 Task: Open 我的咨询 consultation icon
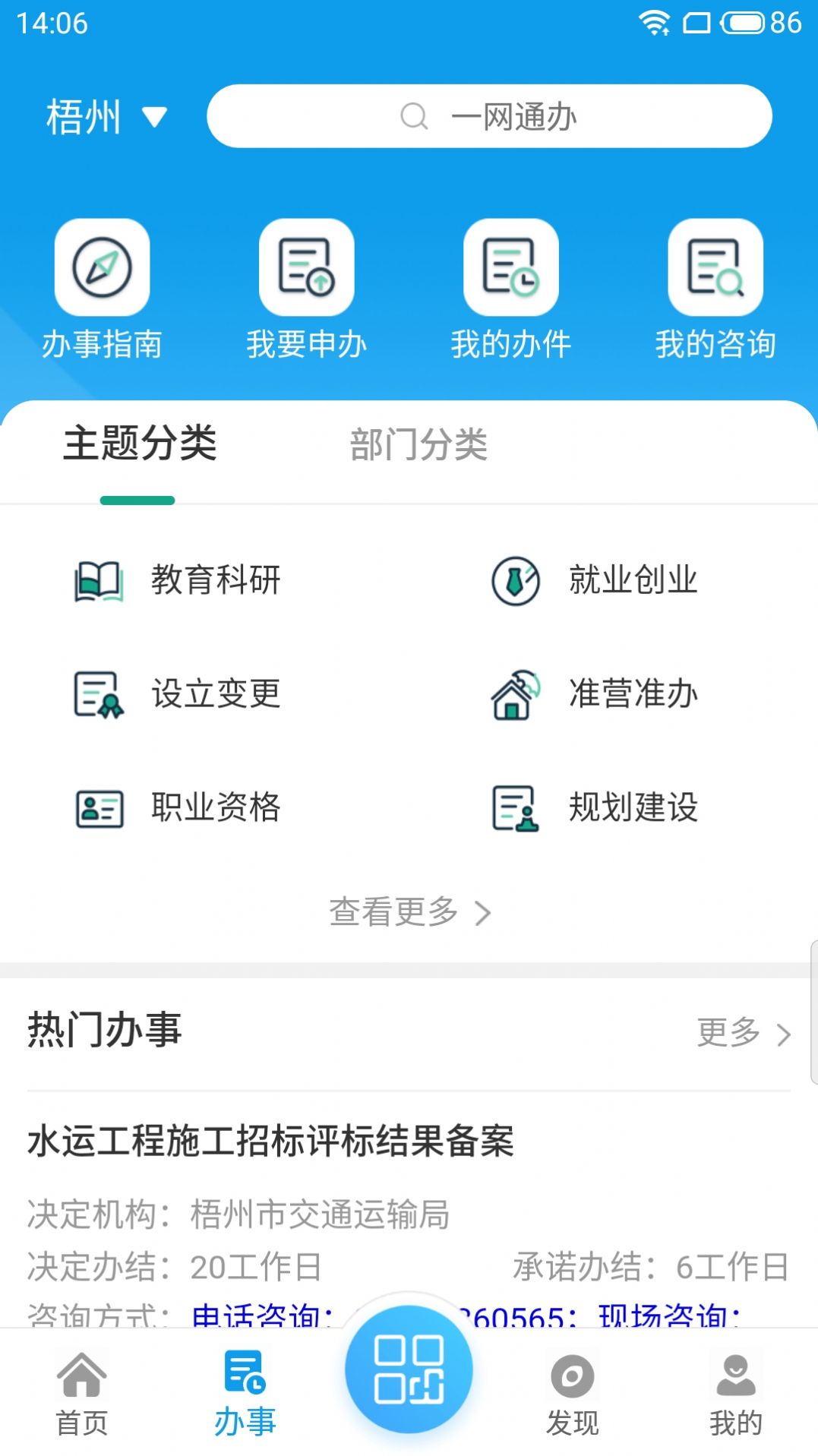[715, 267]
